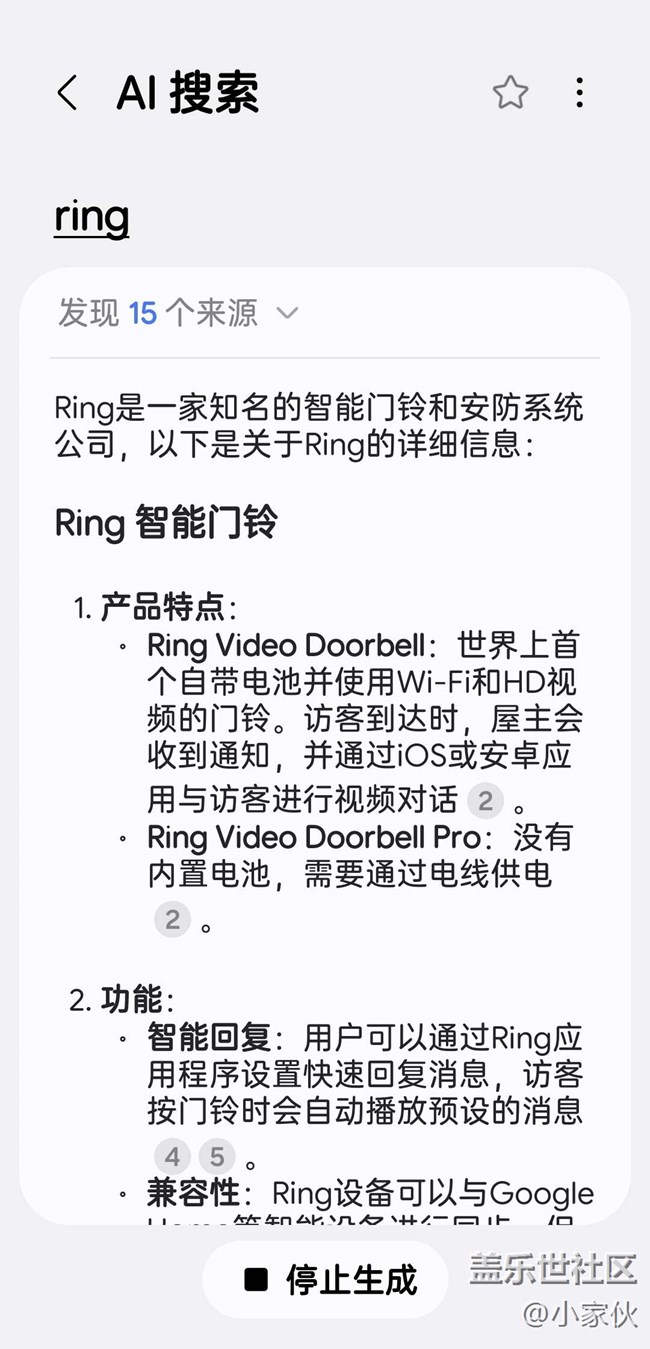Open citation 2 after 需要通过电线供电
Viewport: 650px width, 1349px height.
[172, 920]
